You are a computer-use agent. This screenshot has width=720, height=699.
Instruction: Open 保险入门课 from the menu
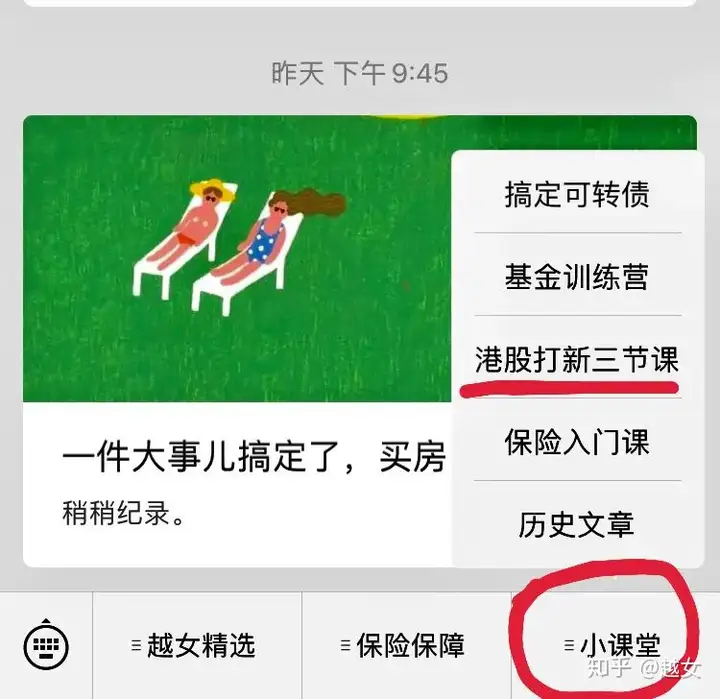coord(577,442)
